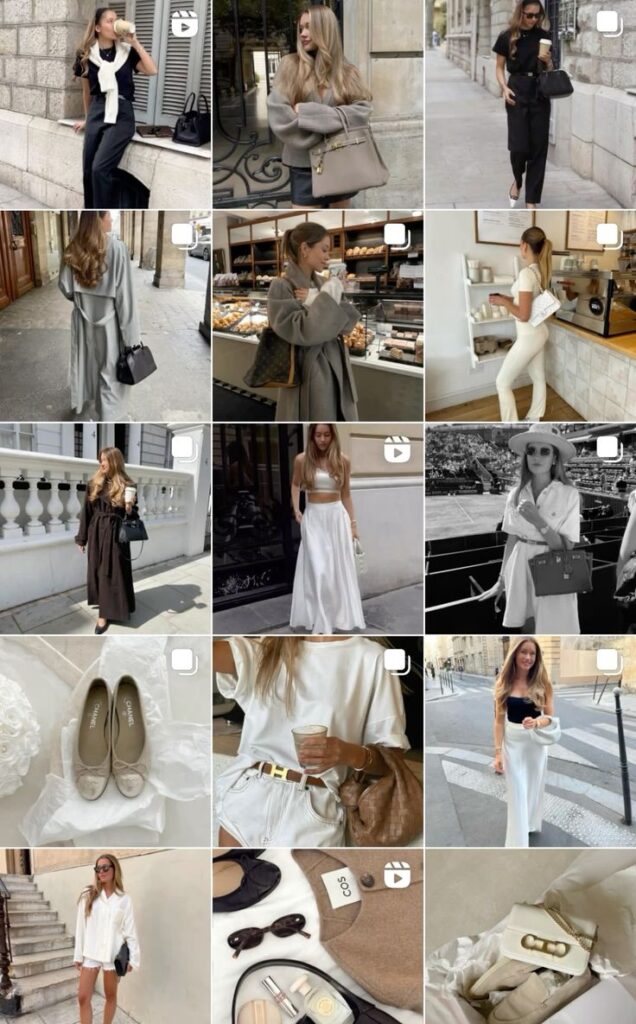Open the black-and-white post of the woman in the hat
The width and height of the screenshot is (636, 1024).
[x=530, y=529]
